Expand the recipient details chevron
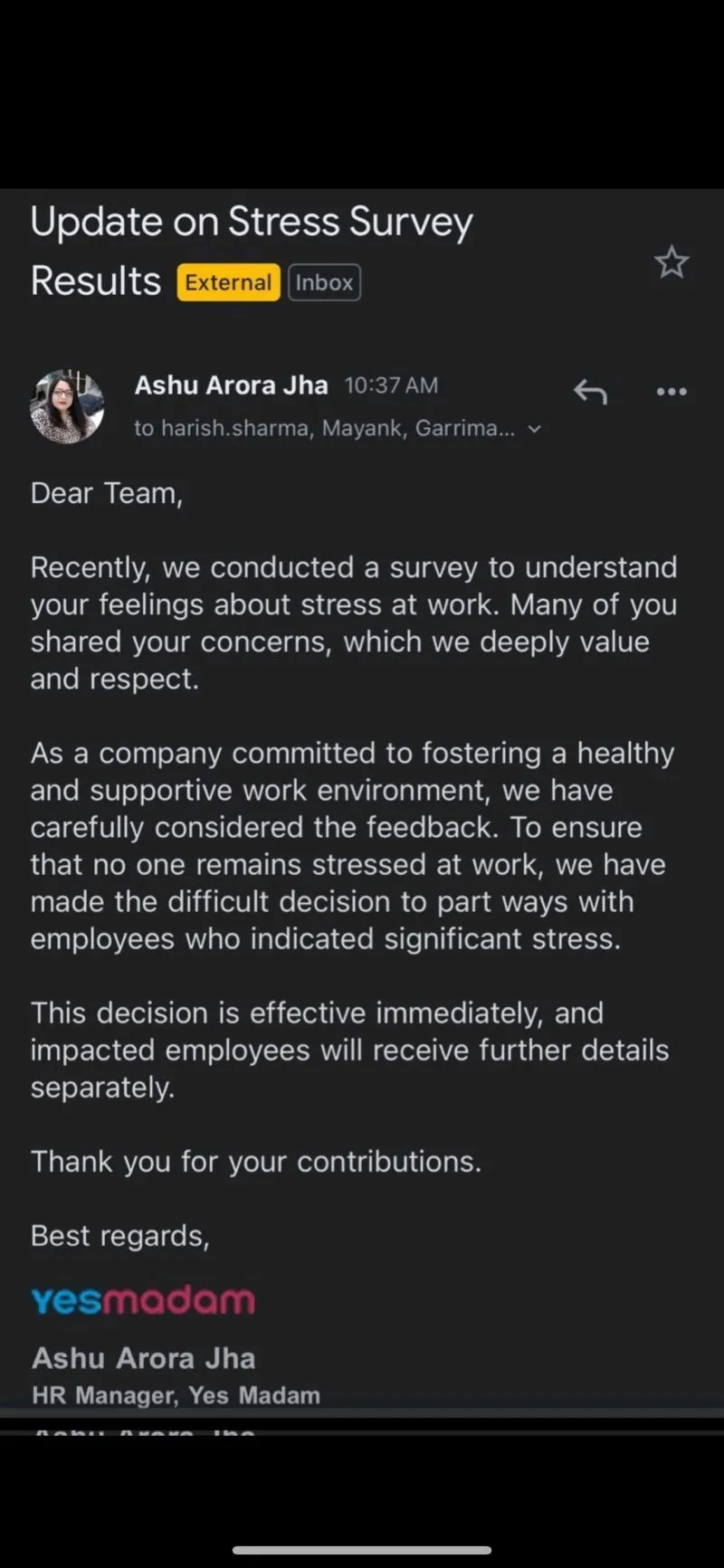The height and width of the screenshot is (1568, 724). [x=535, y=429]
